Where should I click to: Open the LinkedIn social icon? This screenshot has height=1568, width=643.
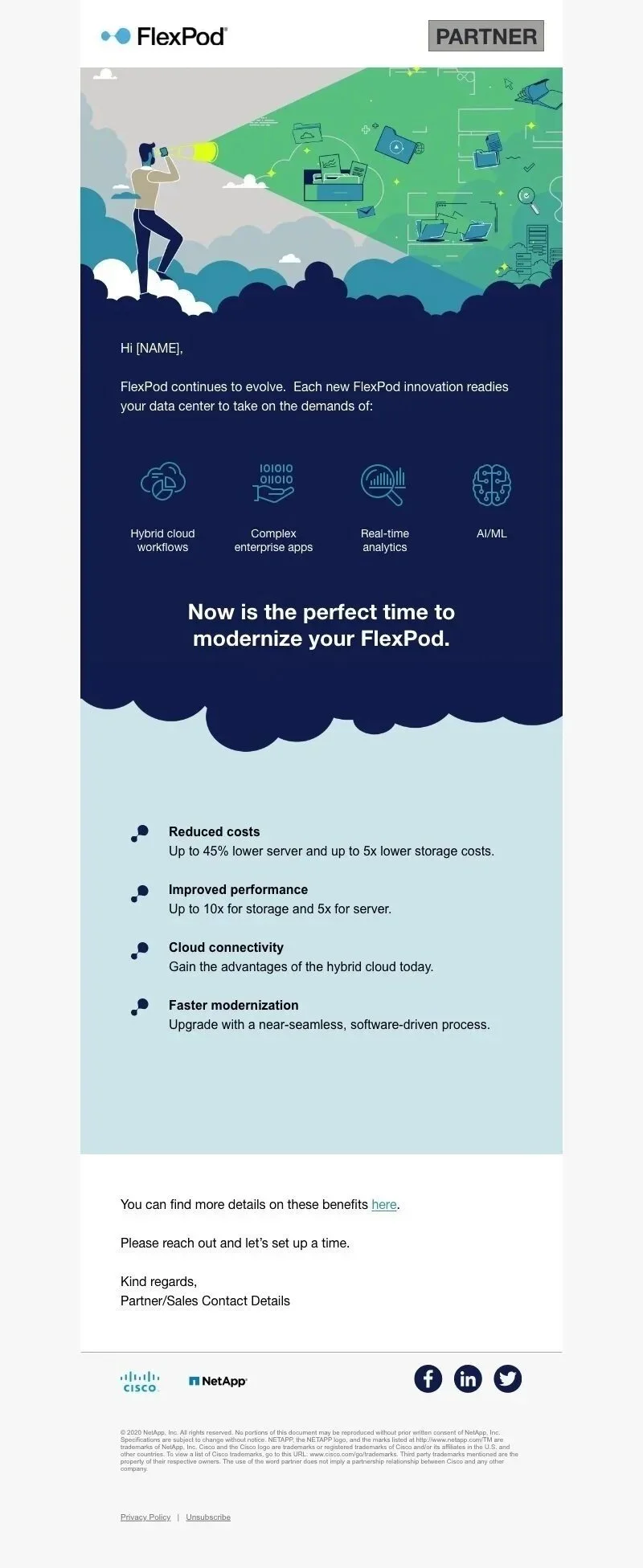click(468, 1379)
